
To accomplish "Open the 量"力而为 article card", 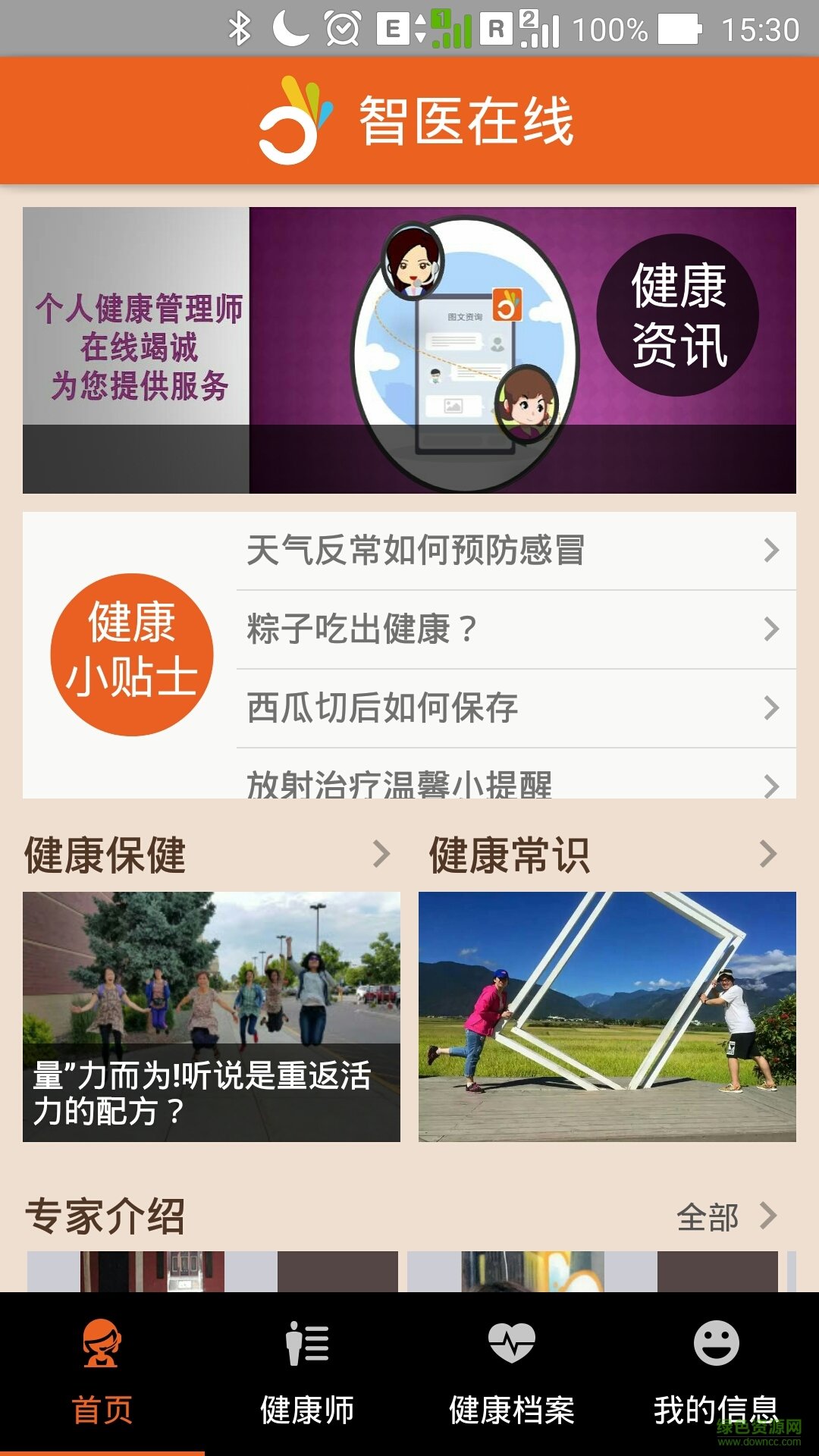I will pyautogui.click(x=212, y=1016).
